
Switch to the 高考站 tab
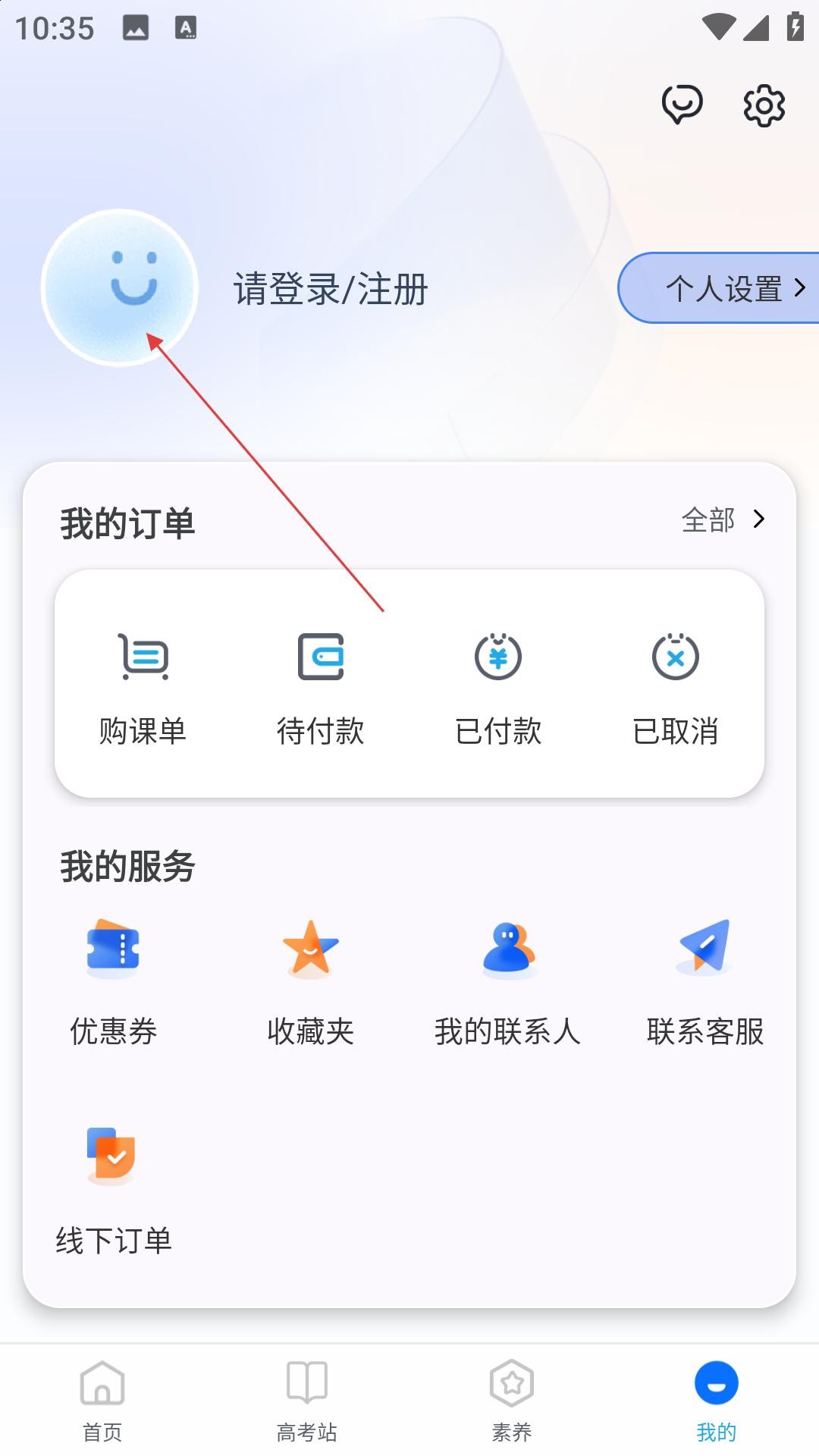307,1403
